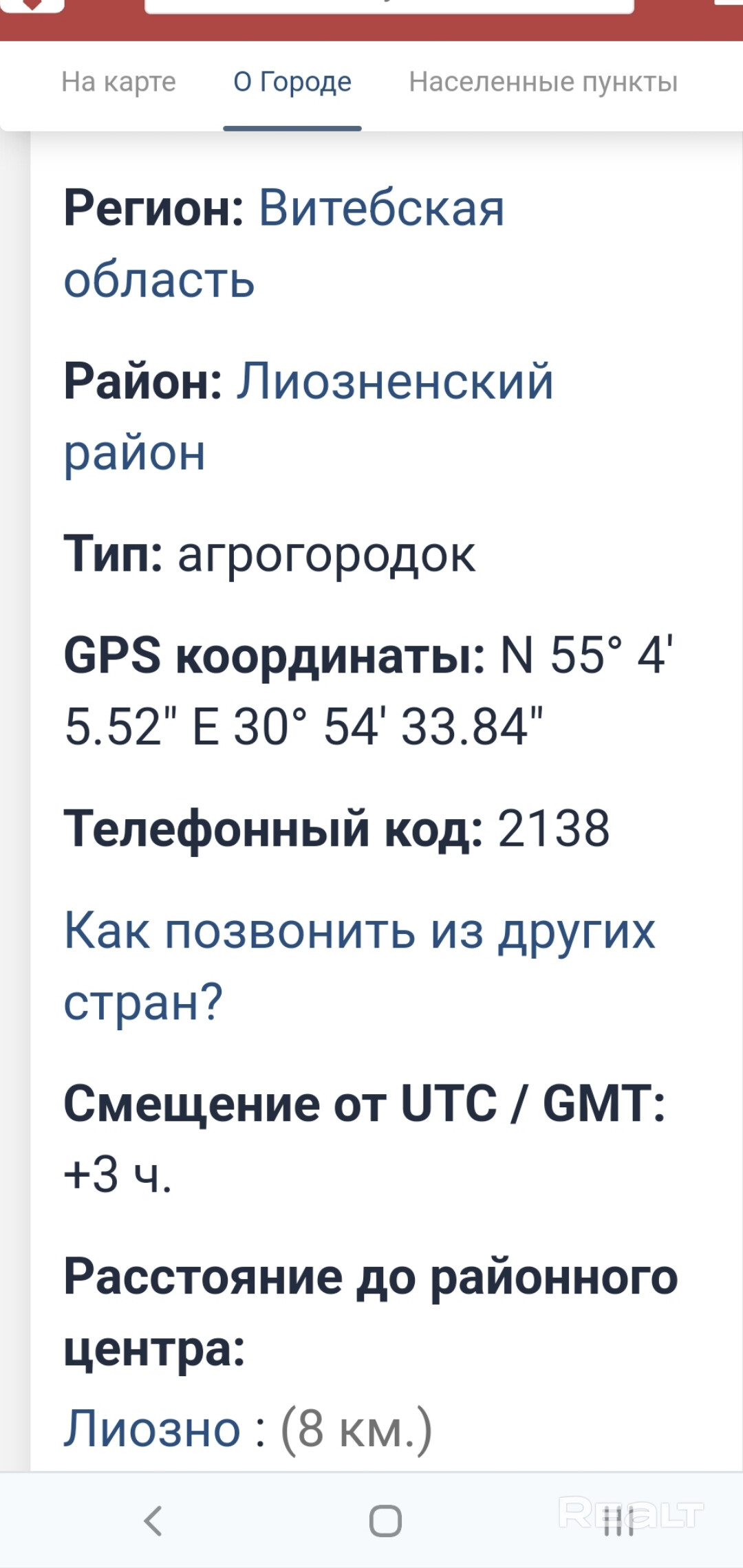Select the О Городе tab
Image resolution: width=743 pixels, height=1568 pixels.
pyautogui.click(x=292, y=82)
